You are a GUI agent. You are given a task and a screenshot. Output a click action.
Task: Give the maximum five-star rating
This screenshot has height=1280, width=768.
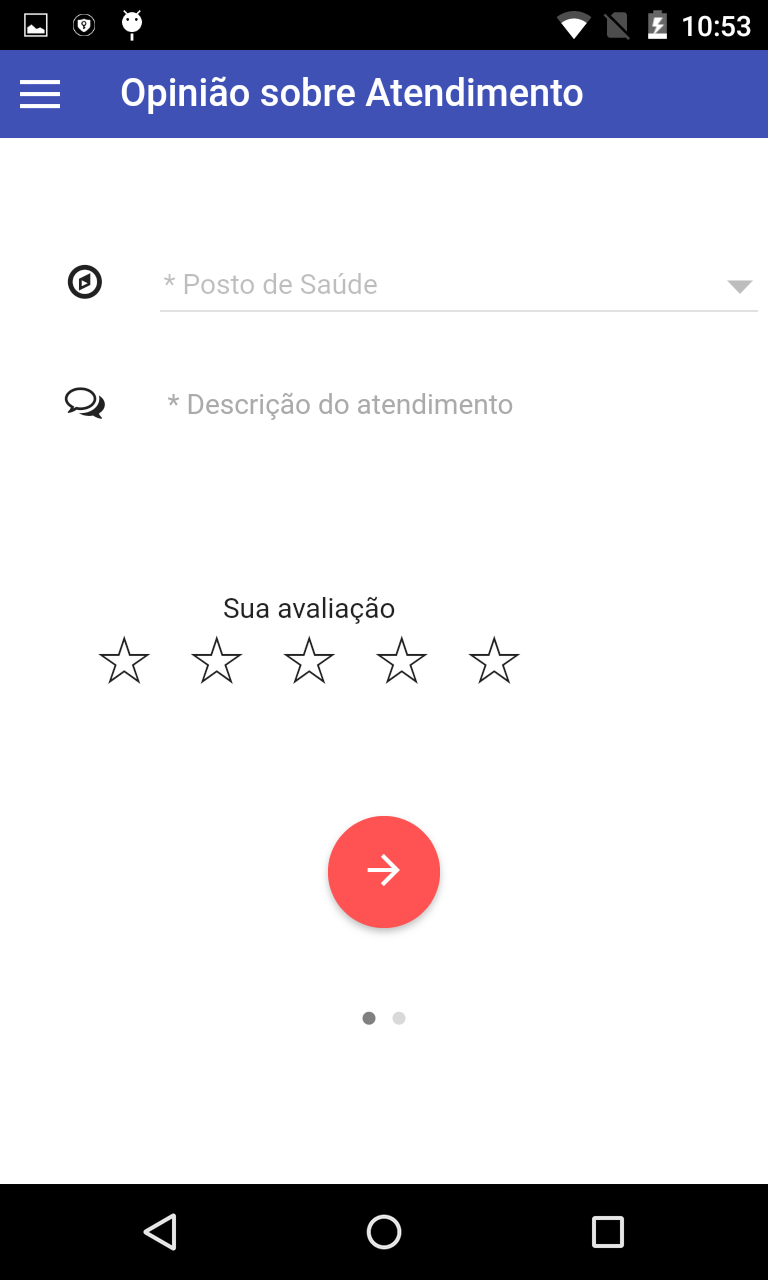[494, 661]
